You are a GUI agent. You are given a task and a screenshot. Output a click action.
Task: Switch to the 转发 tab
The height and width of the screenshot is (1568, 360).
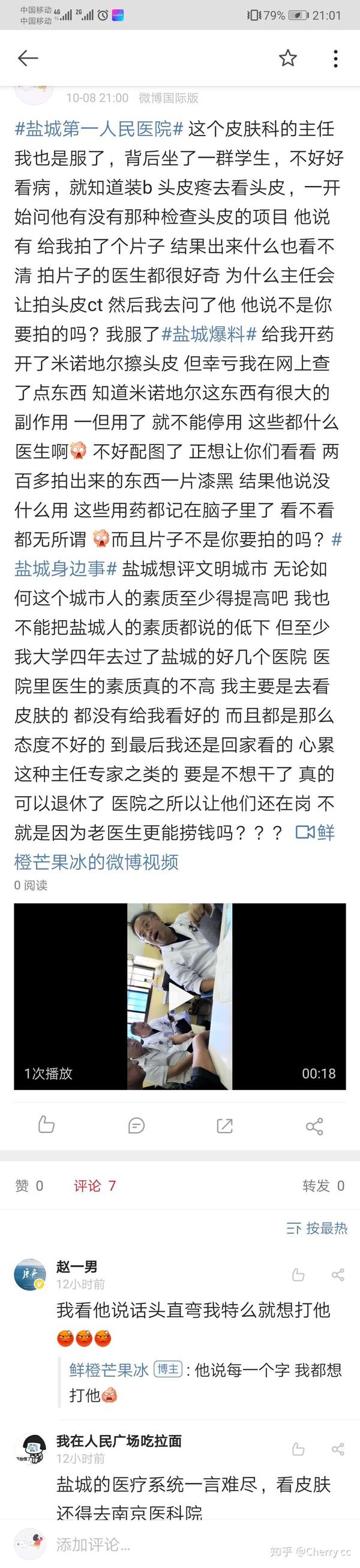click(323, 1185)
